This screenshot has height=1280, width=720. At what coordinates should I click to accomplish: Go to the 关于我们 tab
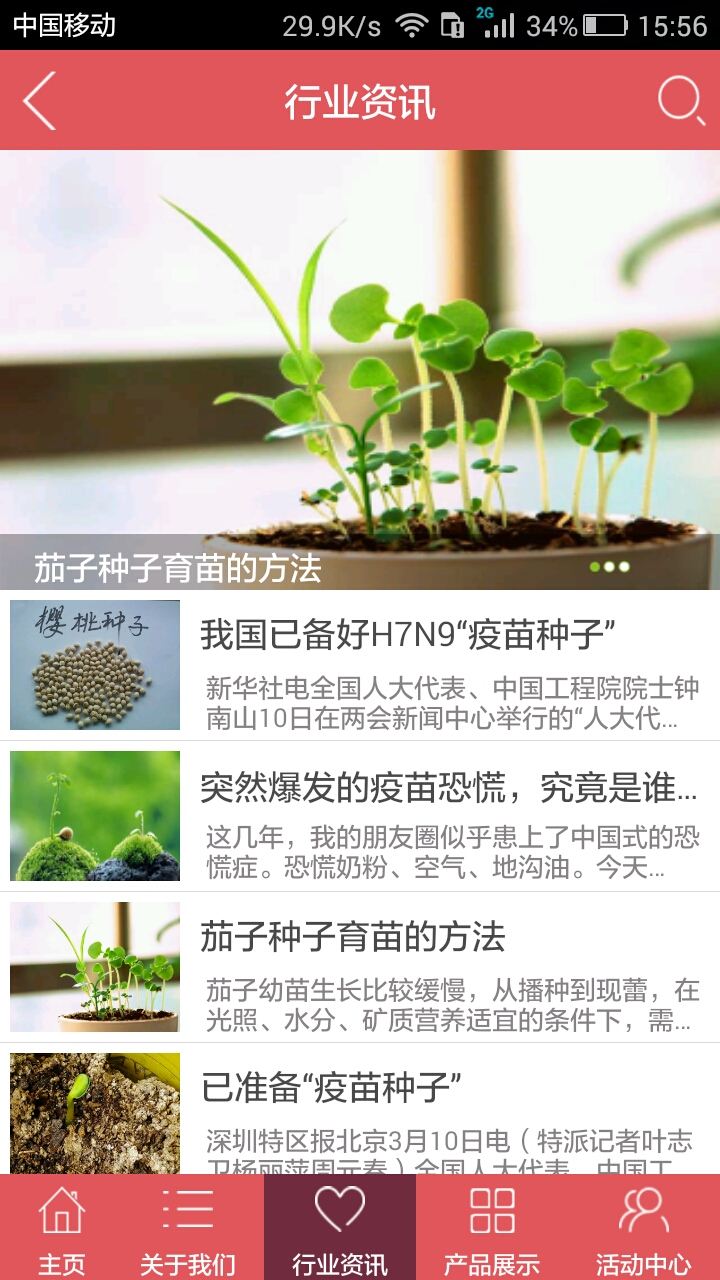[187, 1228]
